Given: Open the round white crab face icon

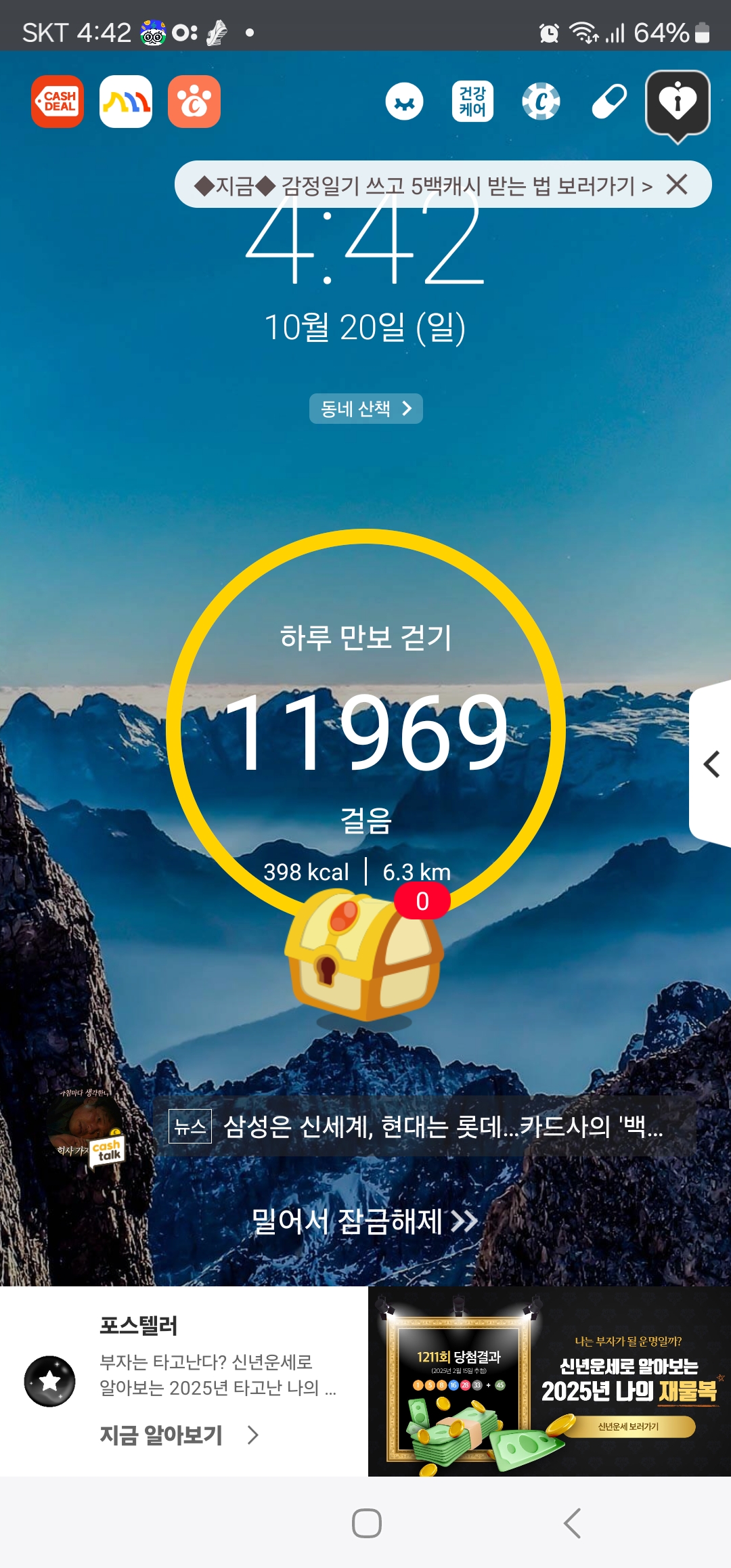Looking at the screenshot, I should pyautogui.click(x=405, y=102).
